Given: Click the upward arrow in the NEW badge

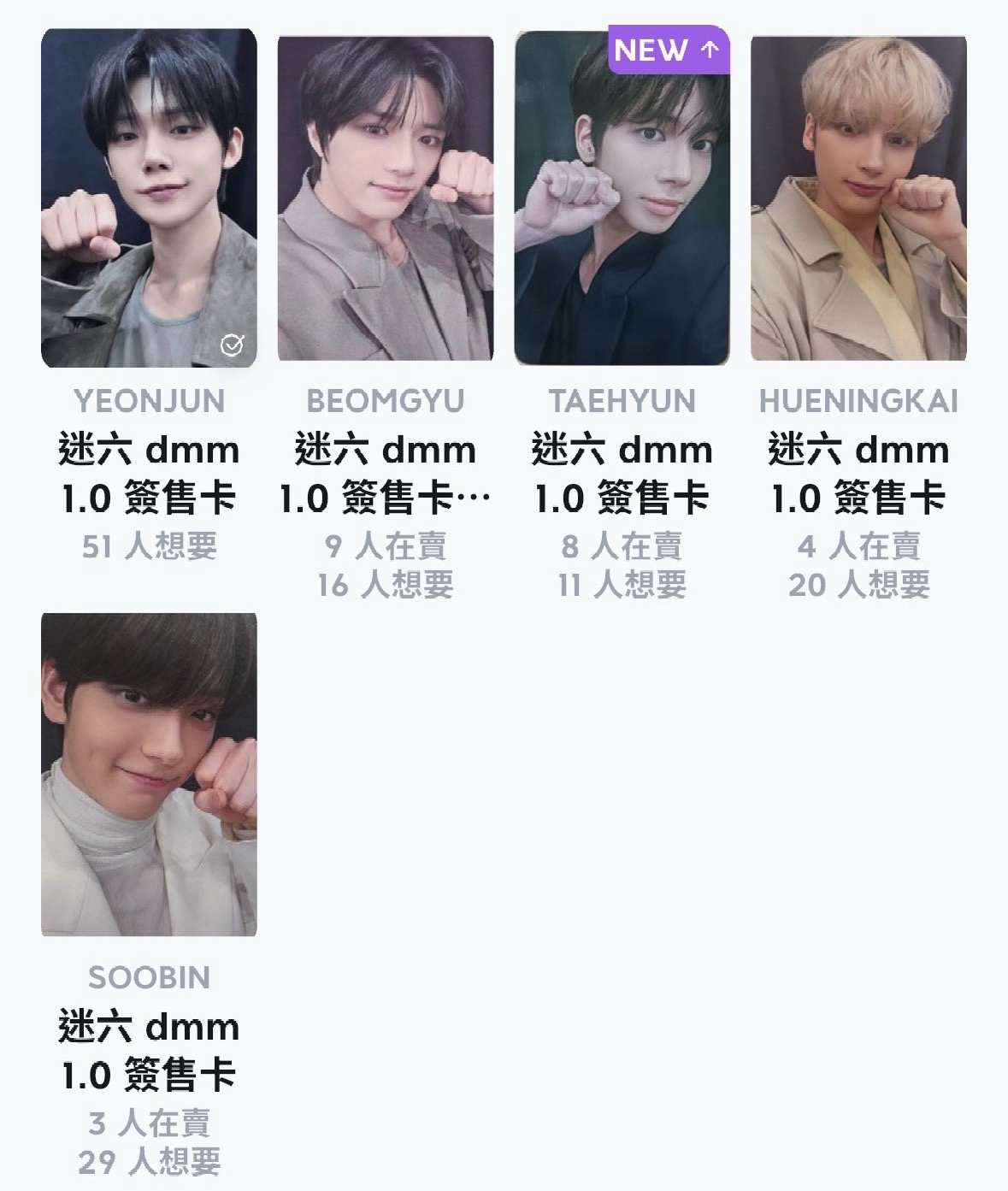Looking at the screenshot, I should click(708, 51).
